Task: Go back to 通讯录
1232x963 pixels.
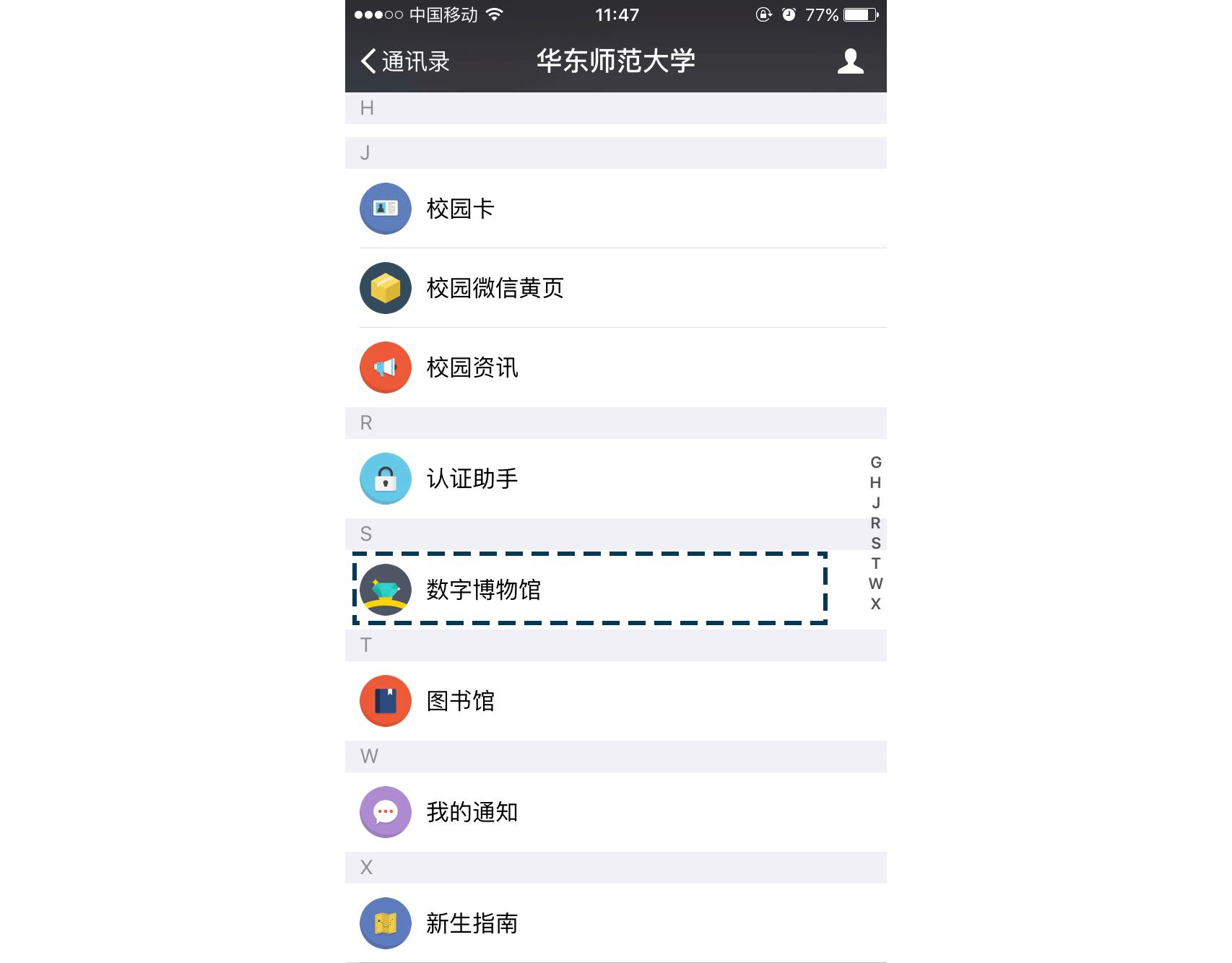Action: coord(405,61)
